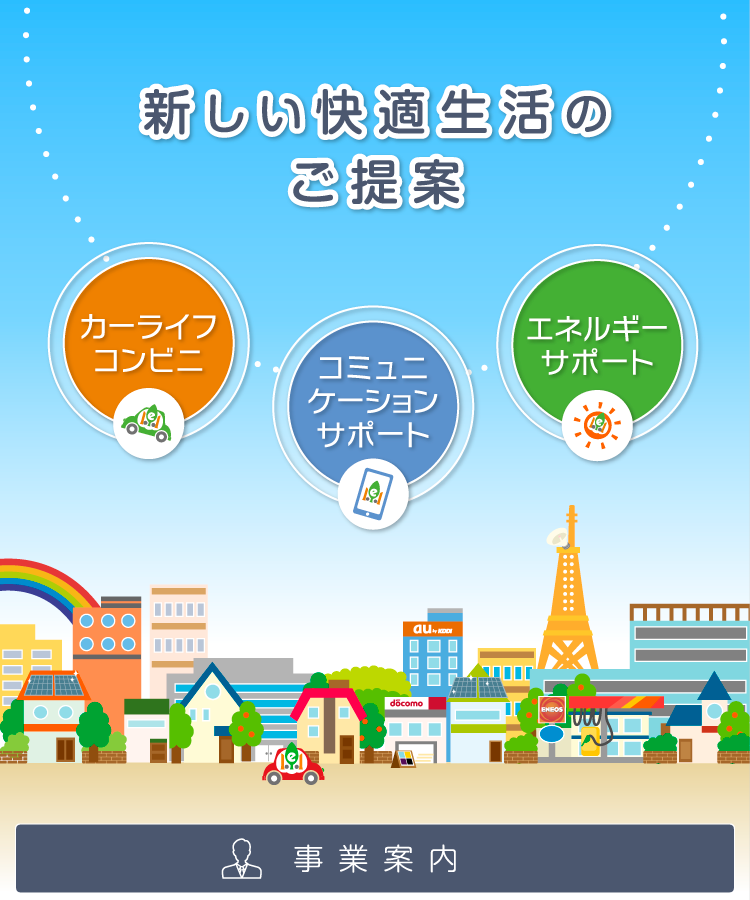Tap the 事業案内 button

pos(375,859)
